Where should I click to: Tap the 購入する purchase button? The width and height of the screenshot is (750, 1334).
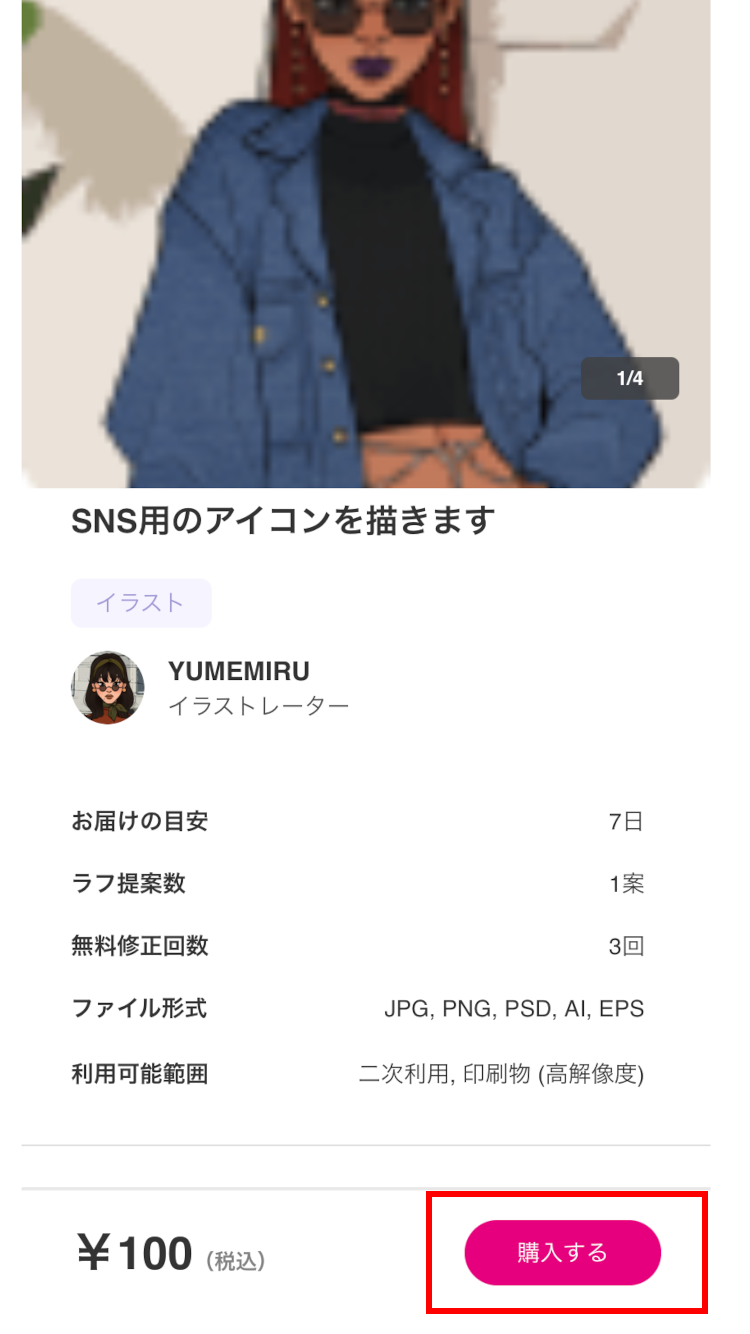click(562, 1252)
